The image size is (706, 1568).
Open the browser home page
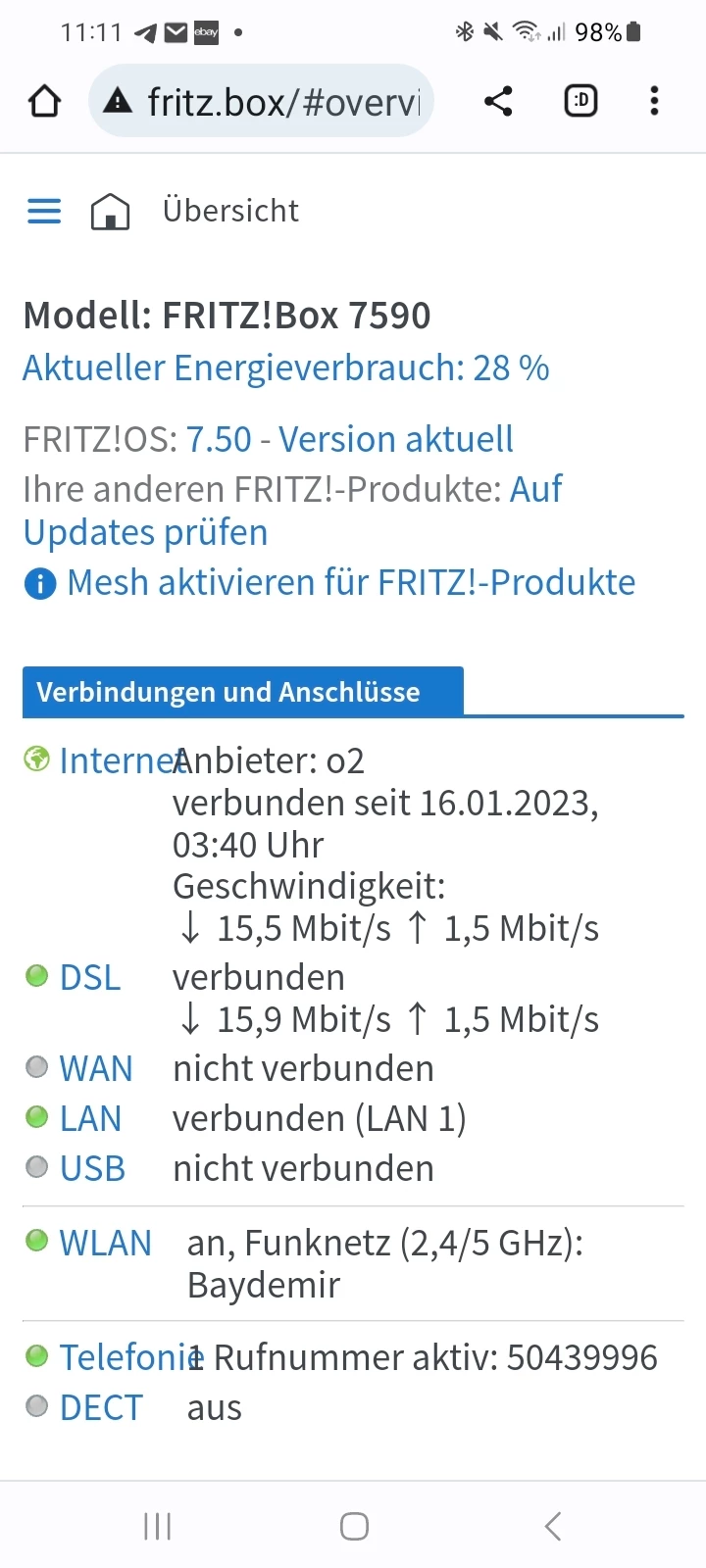click(45, 101)
